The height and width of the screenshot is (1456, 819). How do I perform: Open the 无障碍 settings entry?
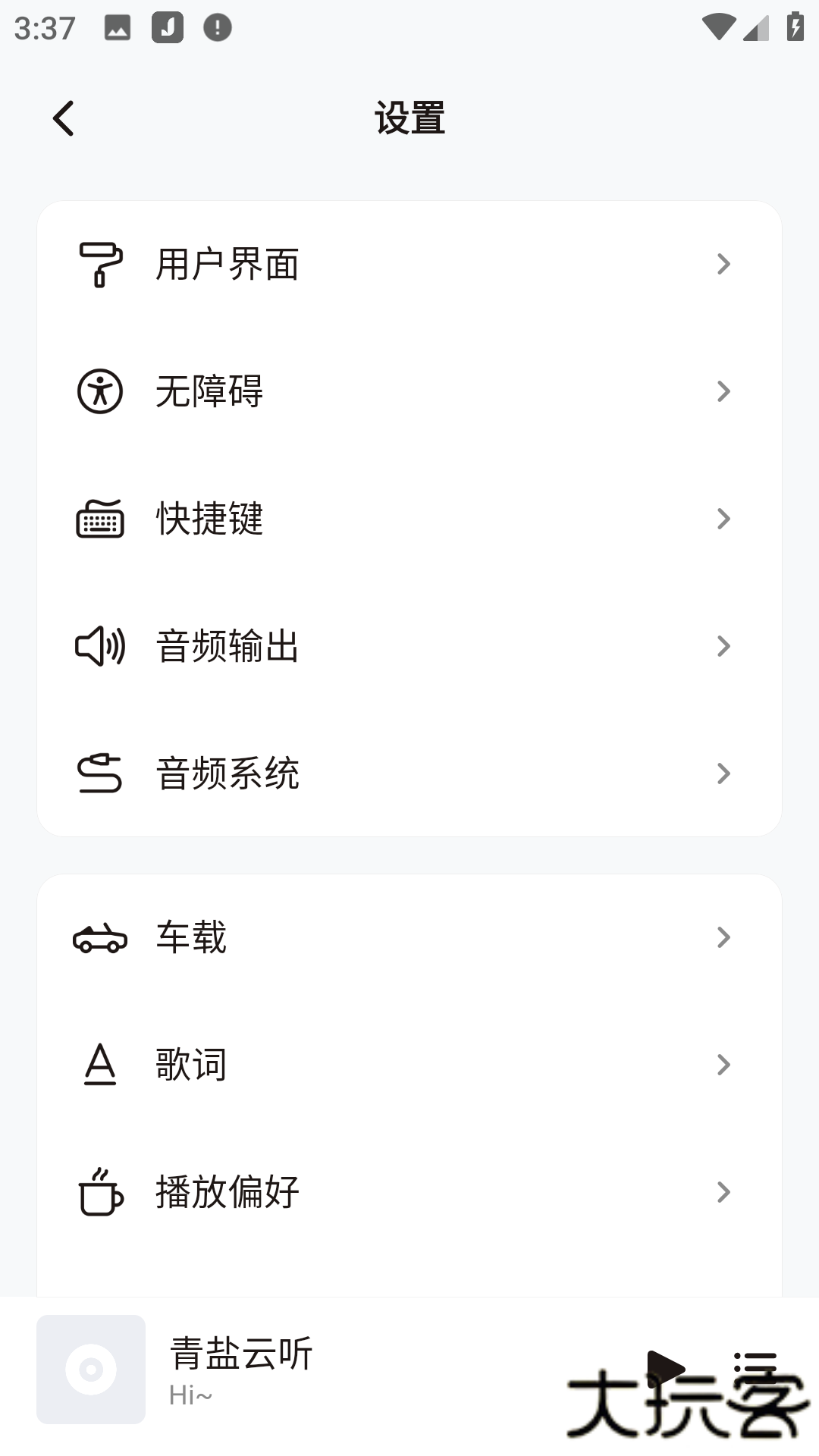[409, 391]
